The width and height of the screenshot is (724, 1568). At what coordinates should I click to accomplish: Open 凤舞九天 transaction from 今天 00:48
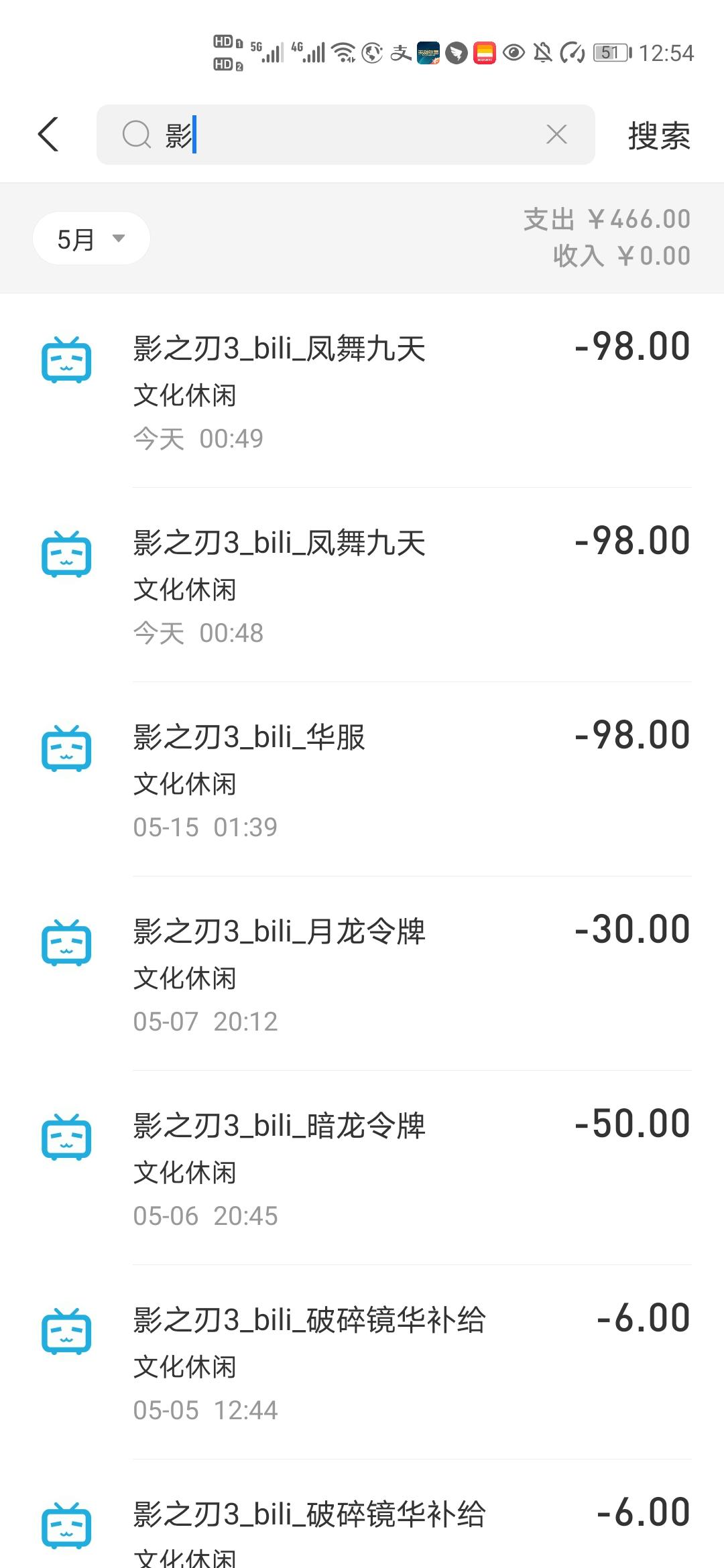pyautogui.click(x=362, y=585)
